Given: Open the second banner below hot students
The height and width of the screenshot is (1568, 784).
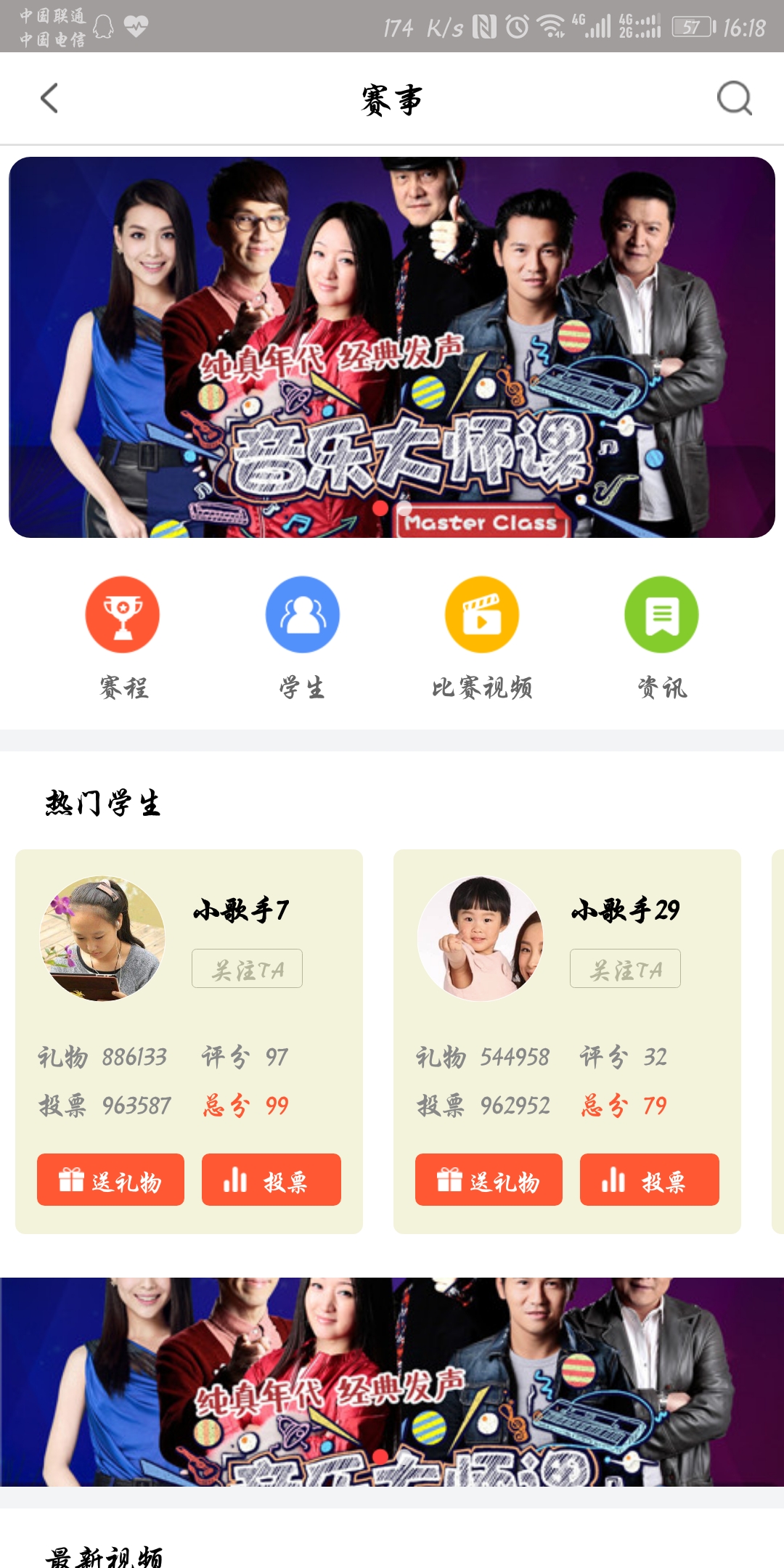Looking at the screenshot, I should 392,1381.
